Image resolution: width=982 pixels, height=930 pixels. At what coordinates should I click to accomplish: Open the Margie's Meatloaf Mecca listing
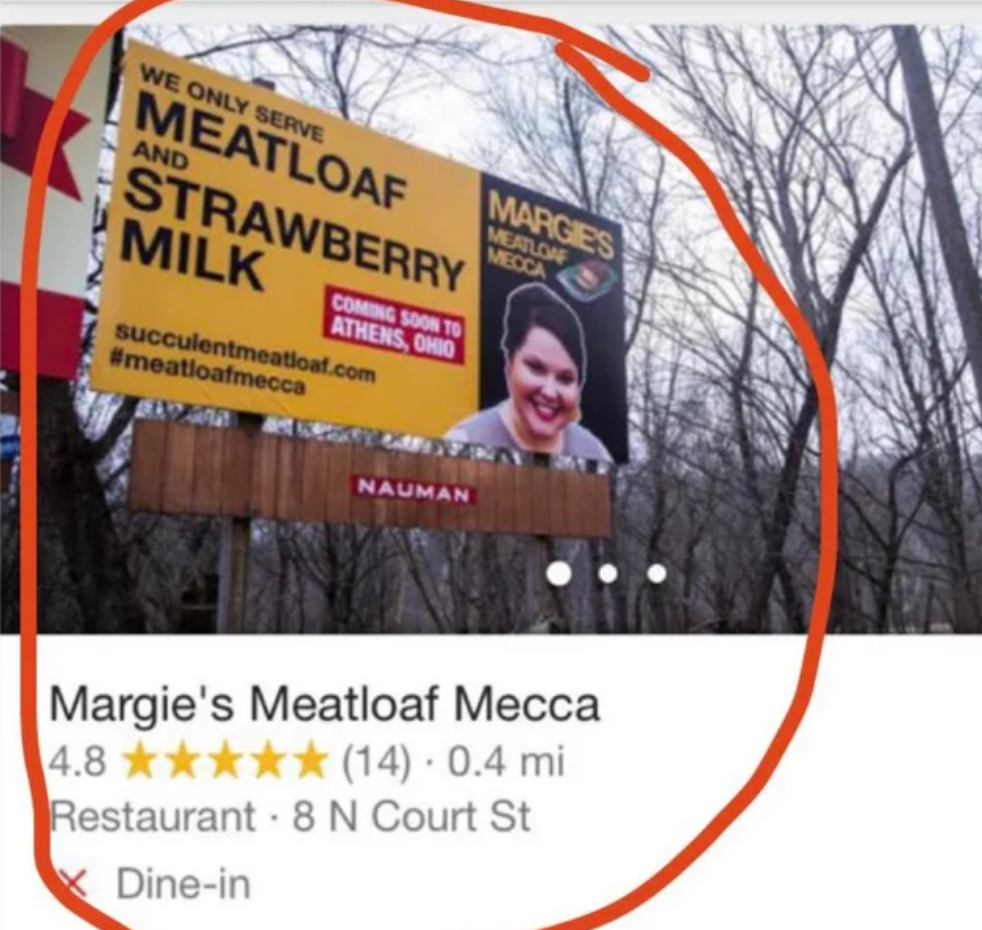click(324, 704)
